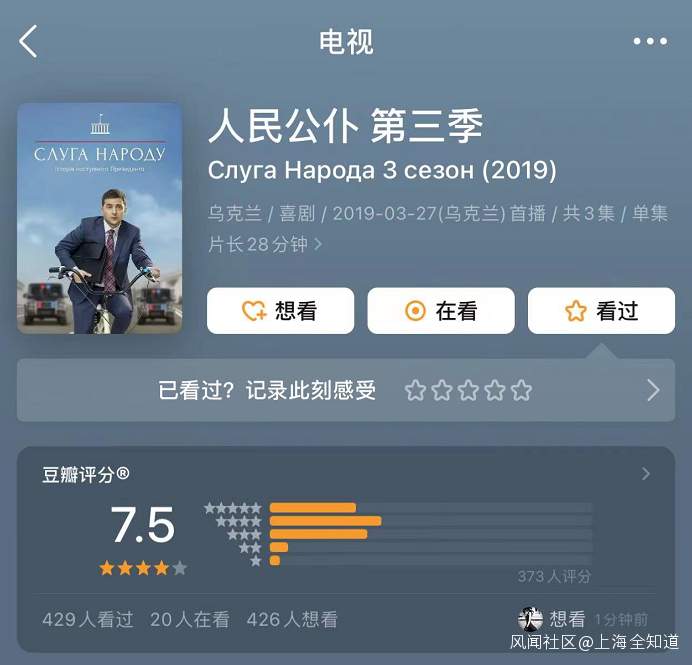This screenshot has height=665, width=692.
Task: Mark the show as 想看
Action: click(x=280, y=311)
